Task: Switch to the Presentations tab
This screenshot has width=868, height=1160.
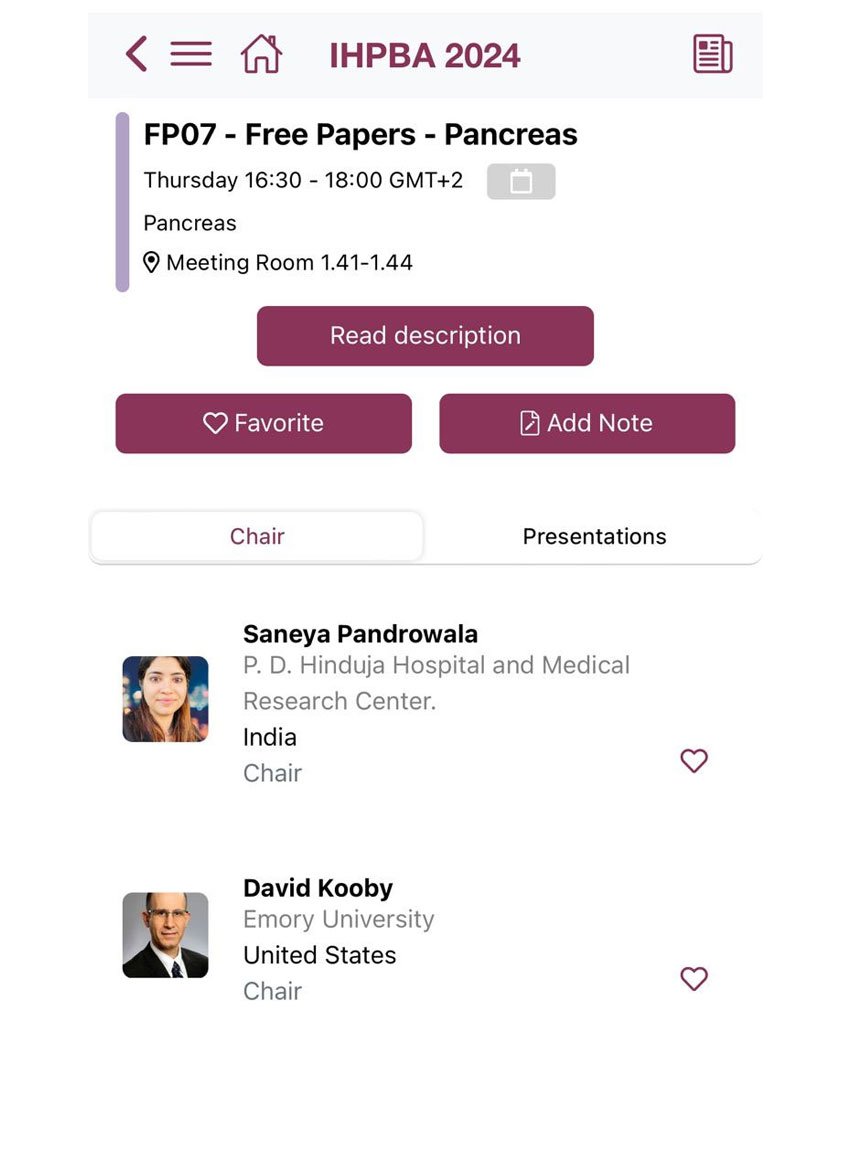Action: 594,537
